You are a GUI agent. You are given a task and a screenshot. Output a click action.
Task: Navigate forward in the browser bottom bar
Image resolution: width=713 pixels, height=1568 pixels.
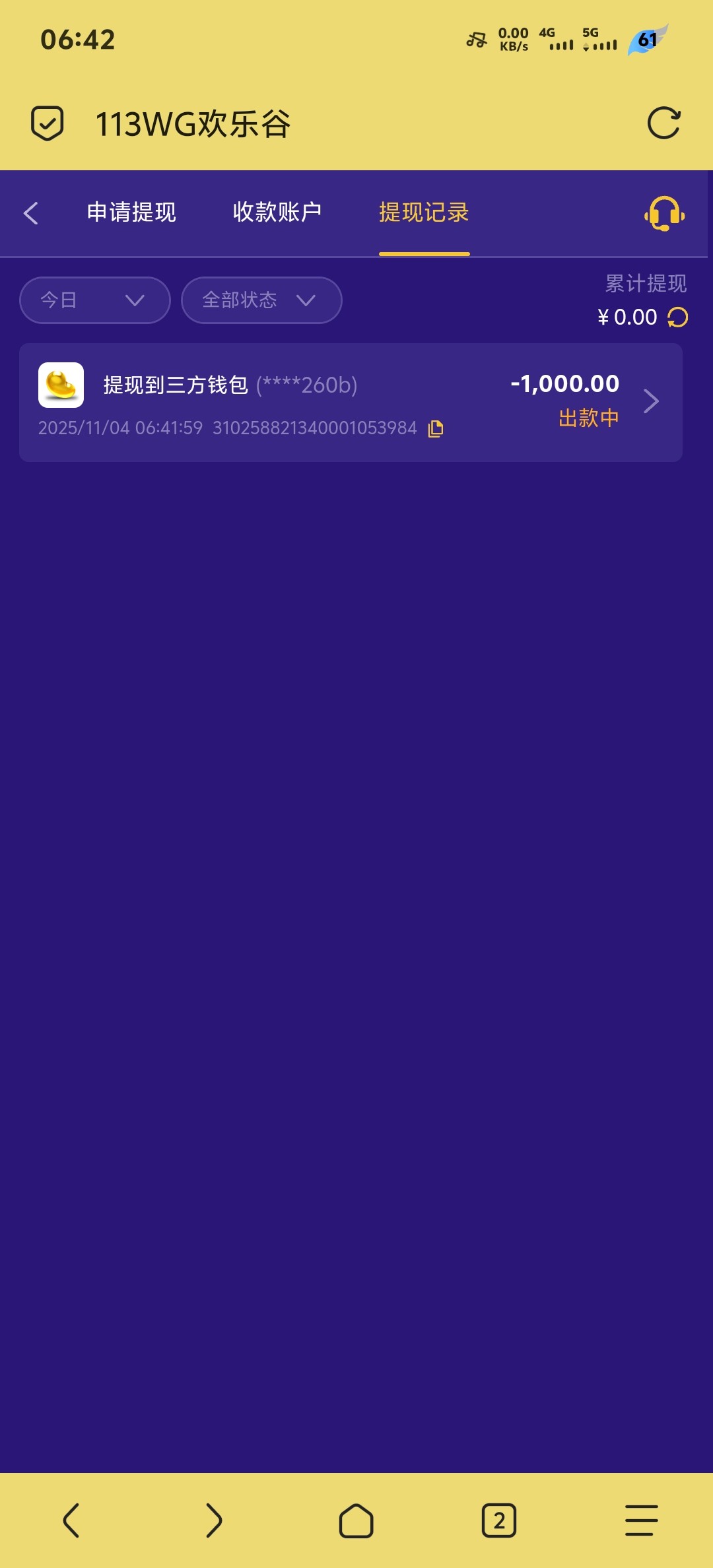pos(213,1520)
